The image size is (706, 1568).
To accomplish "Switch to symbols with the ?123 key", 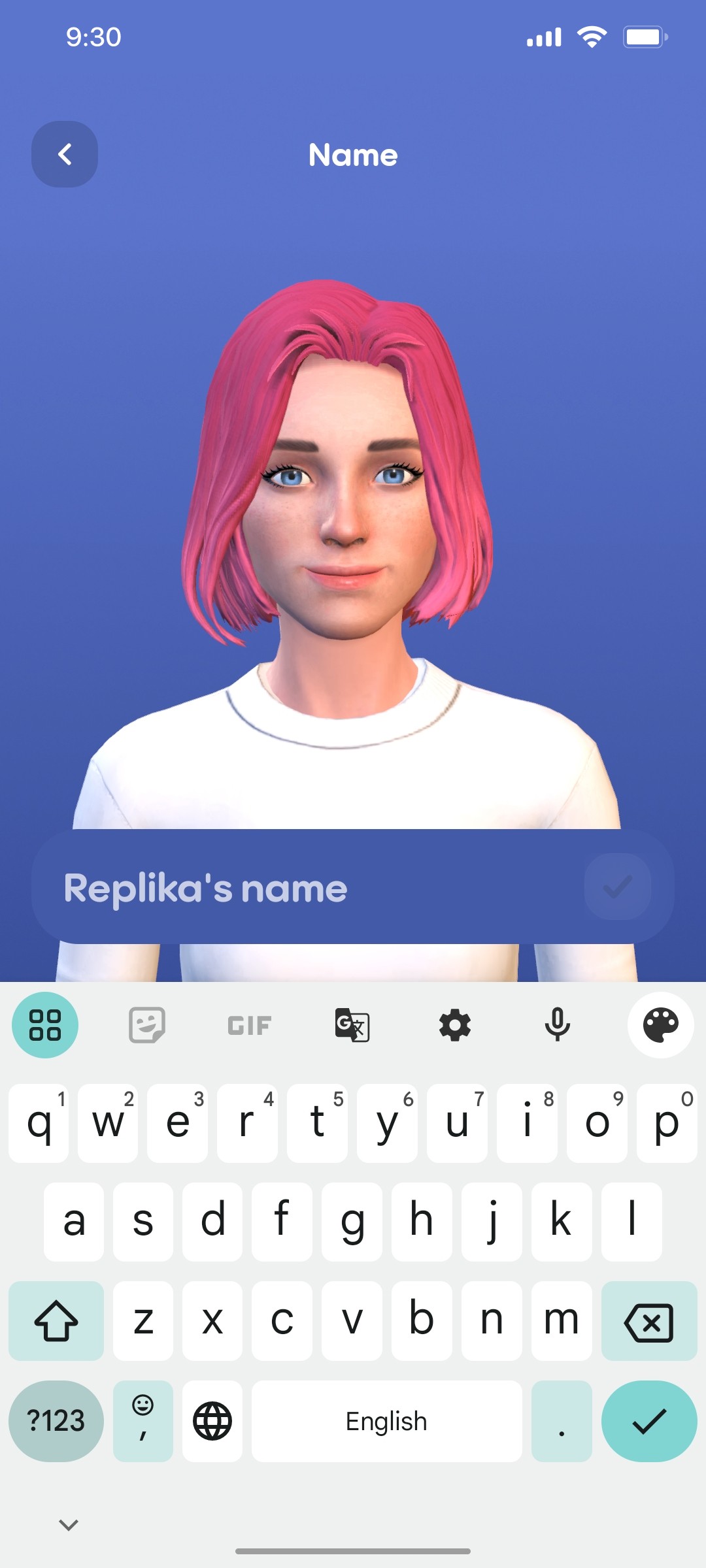I will tap(56, 1421).
